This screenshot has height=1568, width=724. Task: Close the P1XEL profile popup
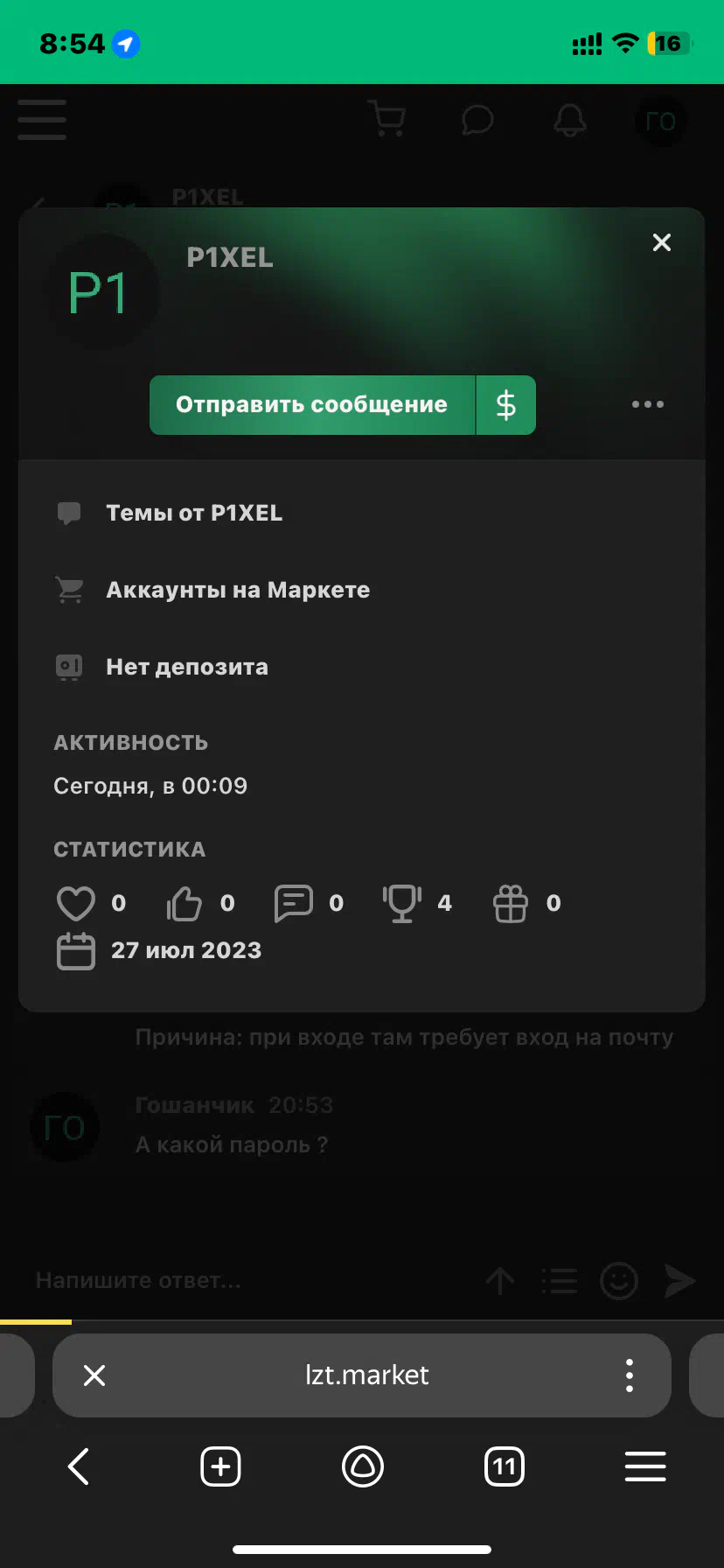[x=662, y=242]
